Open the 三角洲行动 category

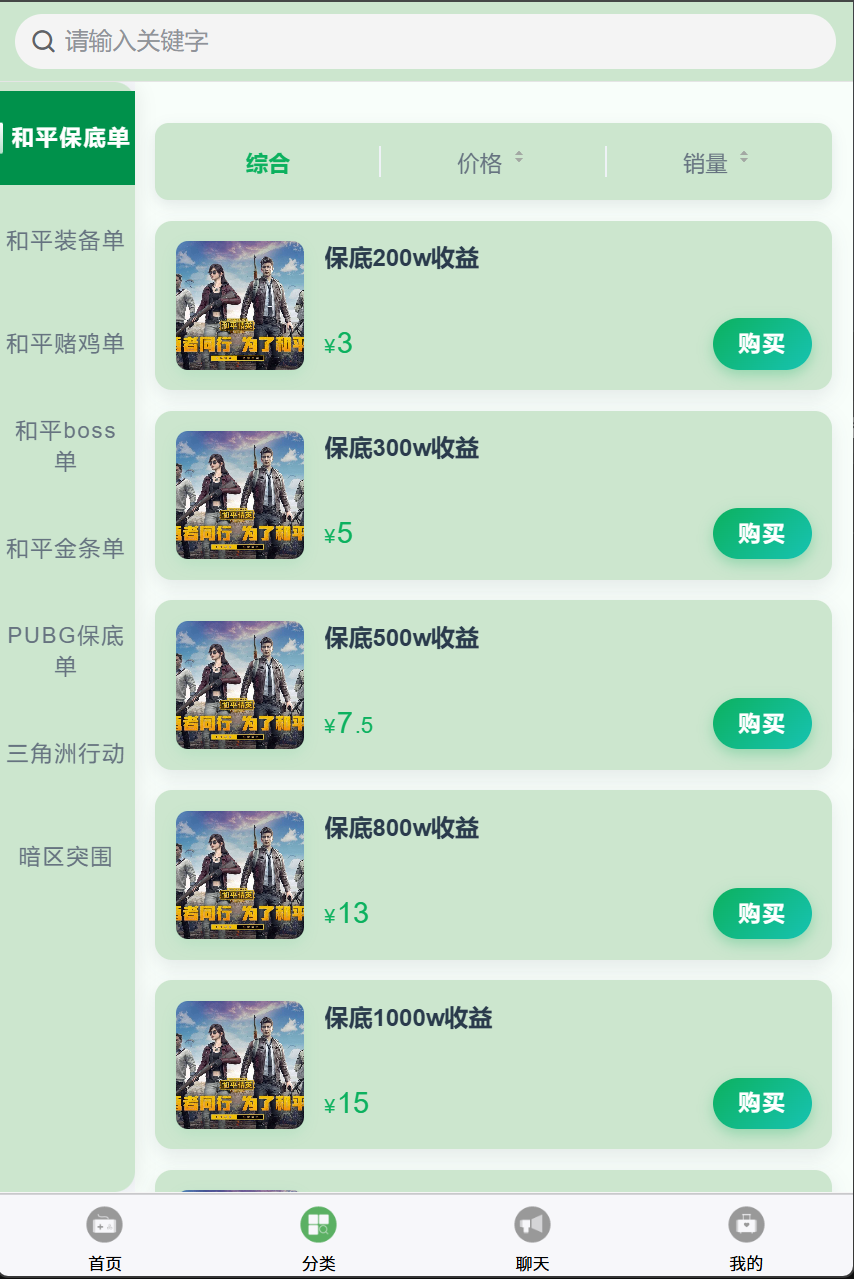(x=66, y=754)
